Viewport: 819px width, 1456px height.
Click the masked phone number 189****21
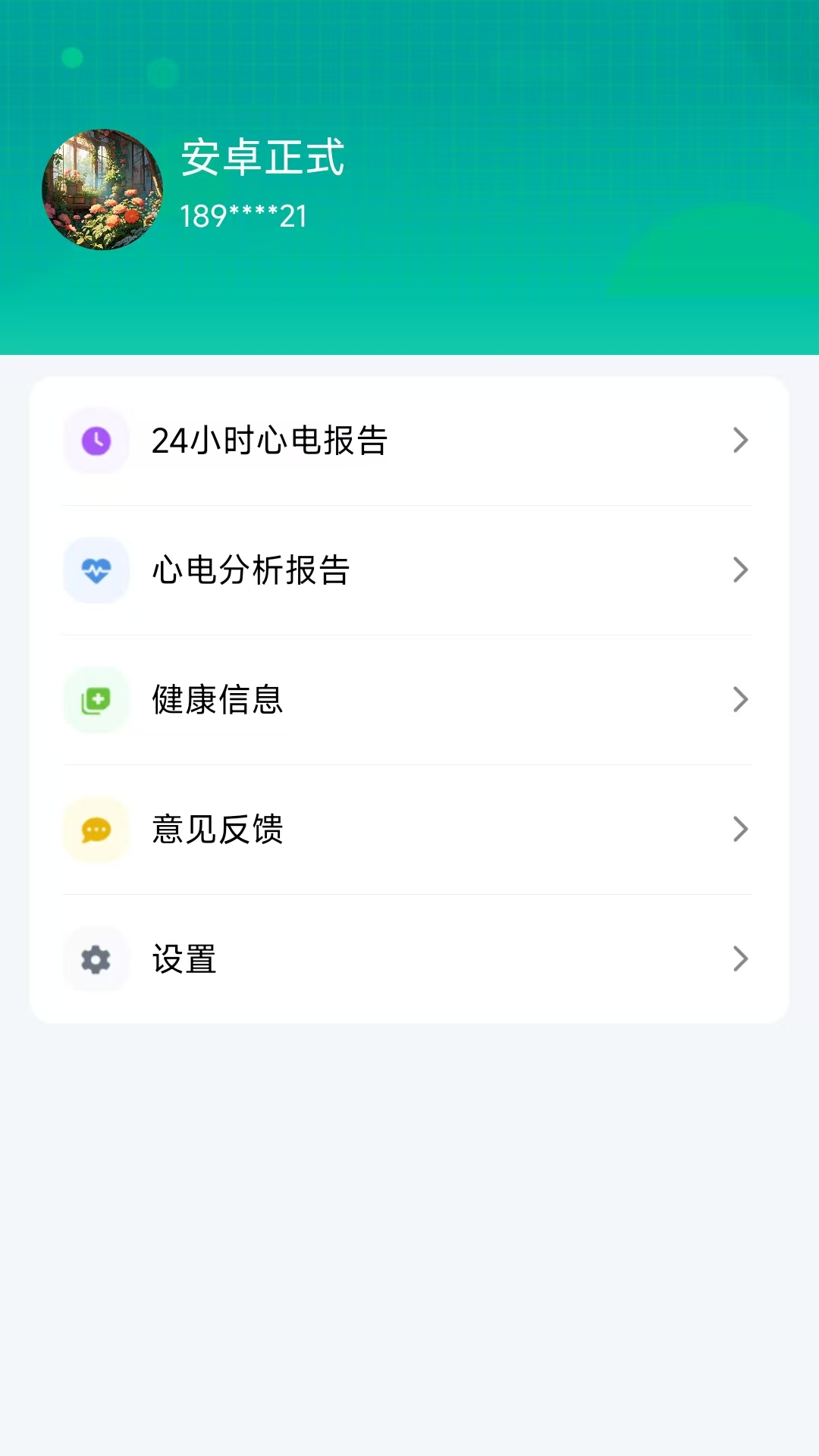coord(243,216)
